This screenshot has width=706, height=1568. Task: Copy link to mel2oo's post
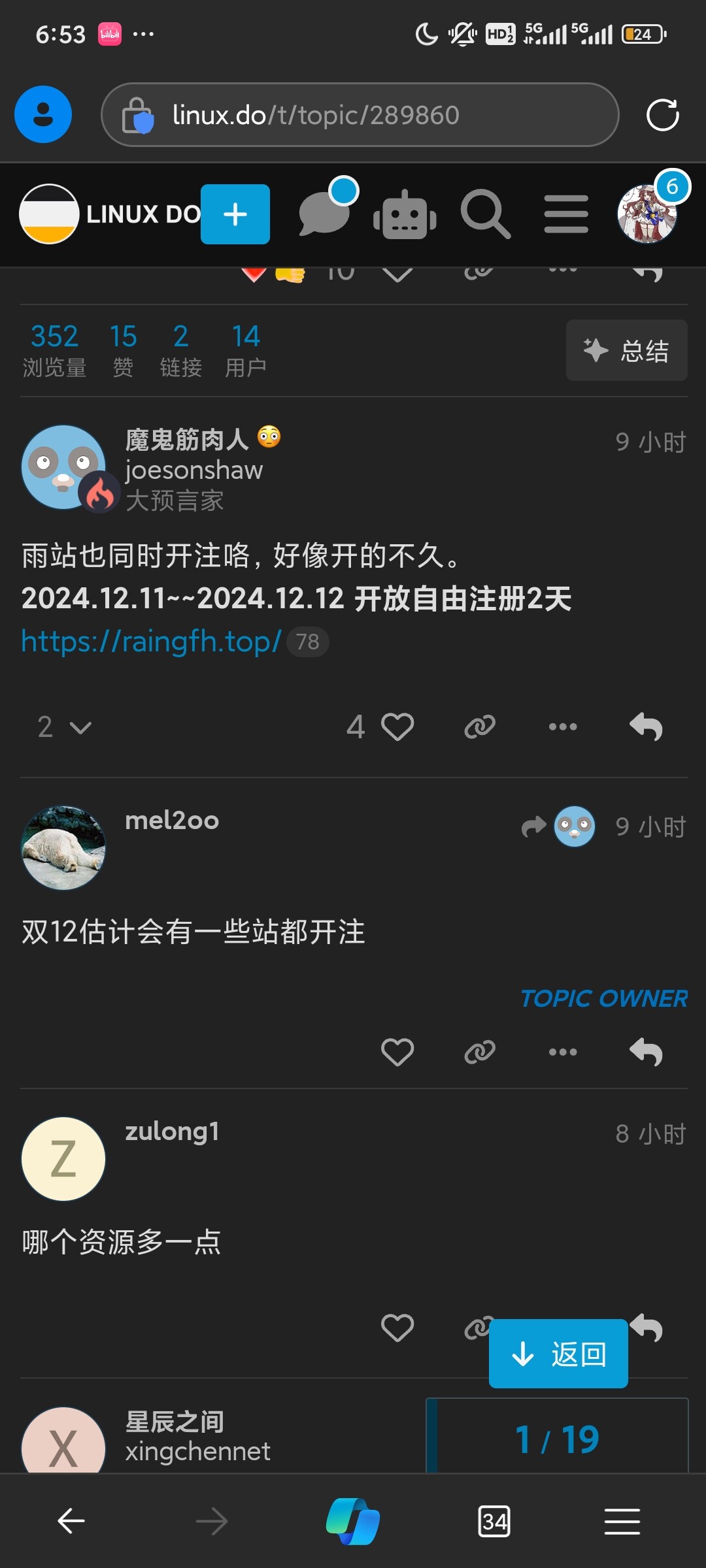click(x=480, y=1052)
